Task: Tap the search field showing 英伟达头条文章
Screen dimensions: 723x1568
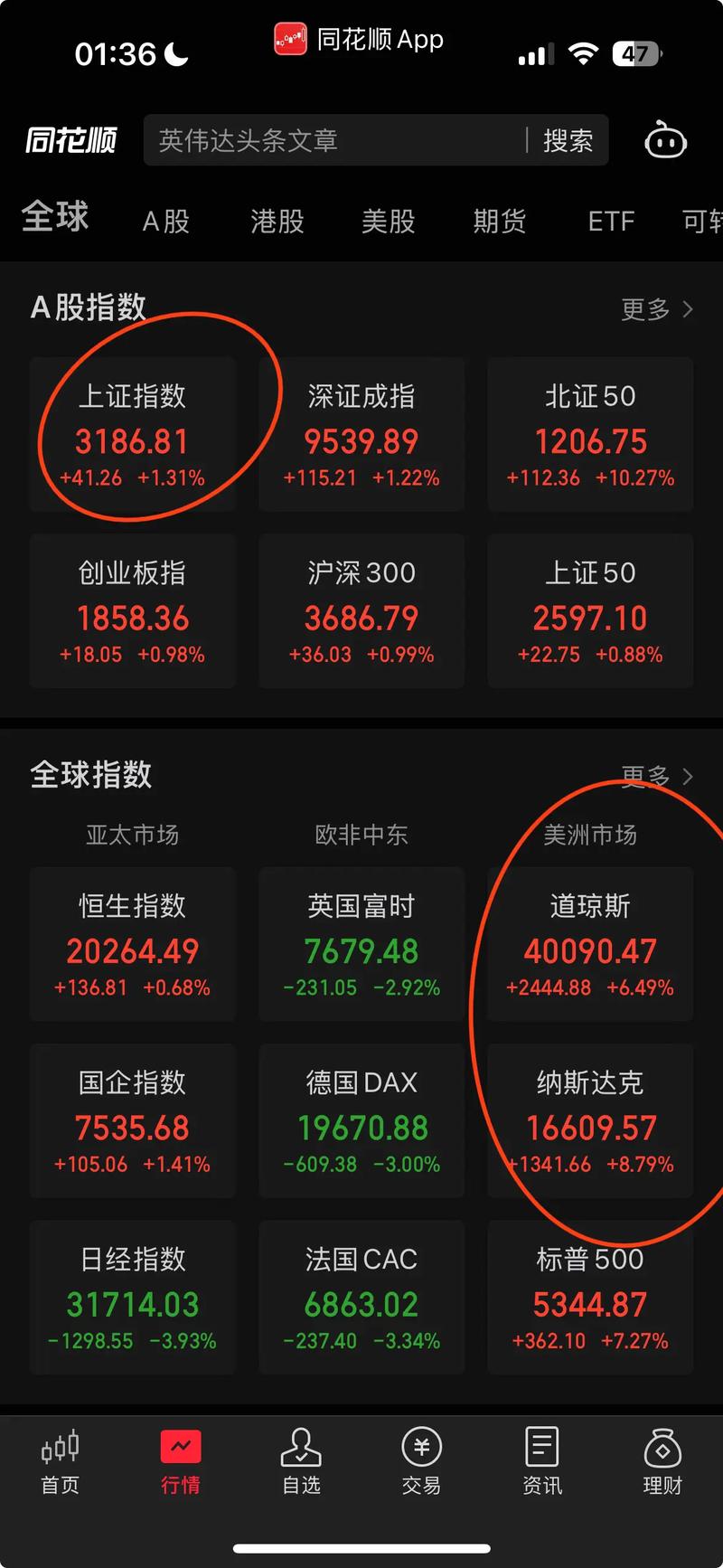Action: click(334, 141)
